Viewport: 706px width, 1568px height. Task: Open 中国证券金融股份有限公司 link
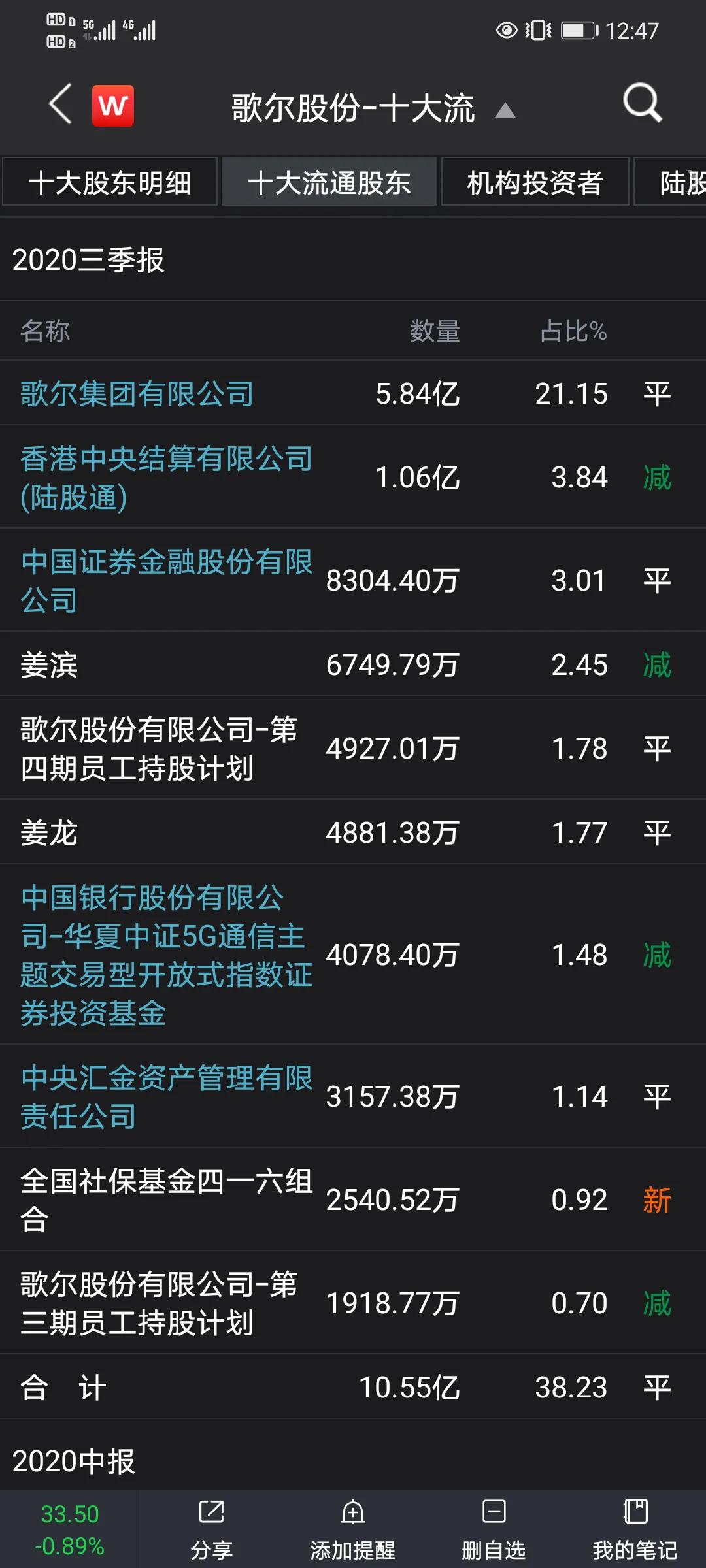(x=167, y=581)
